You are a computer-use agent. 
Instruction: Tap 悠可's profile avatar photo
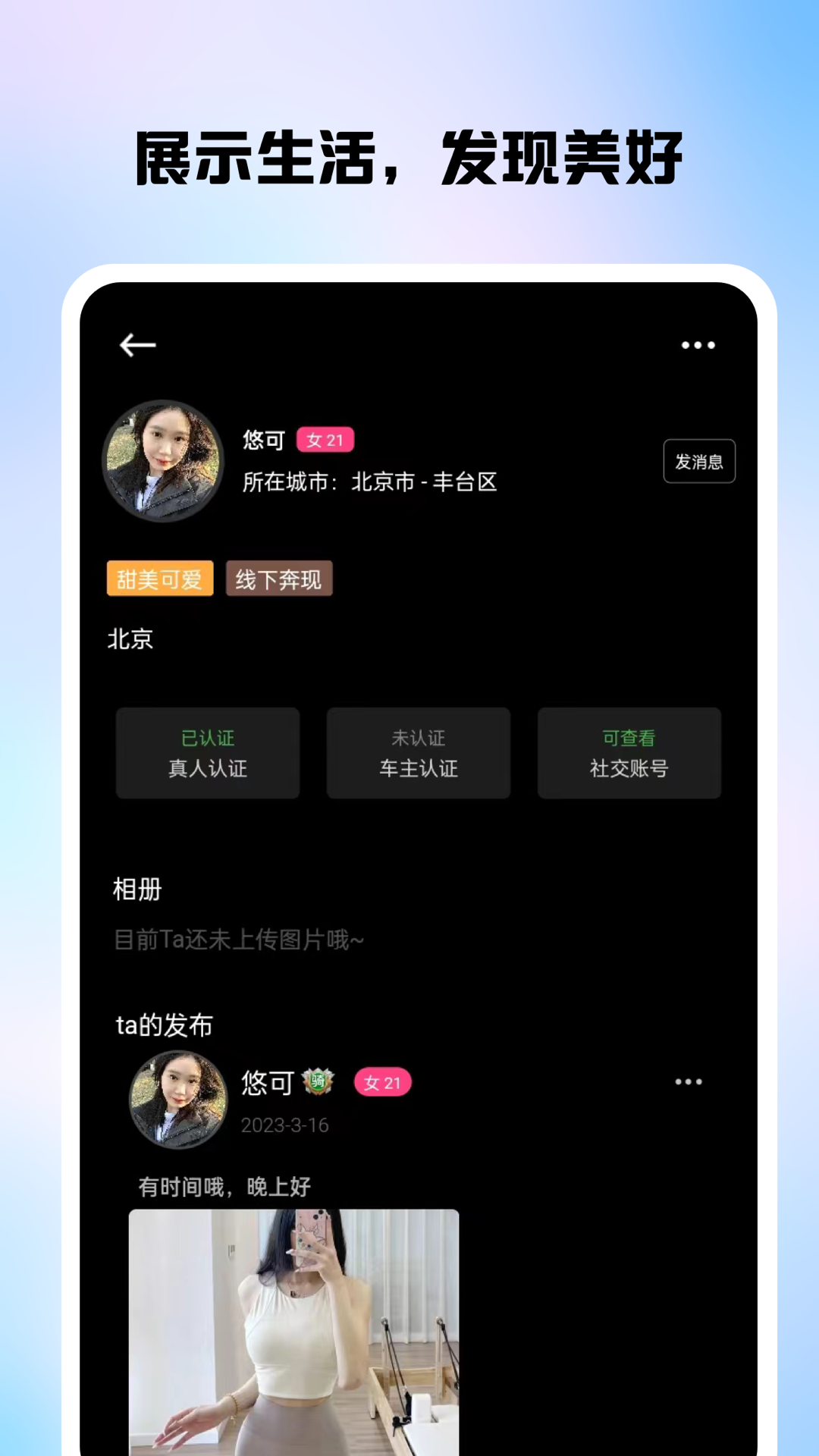162,460
